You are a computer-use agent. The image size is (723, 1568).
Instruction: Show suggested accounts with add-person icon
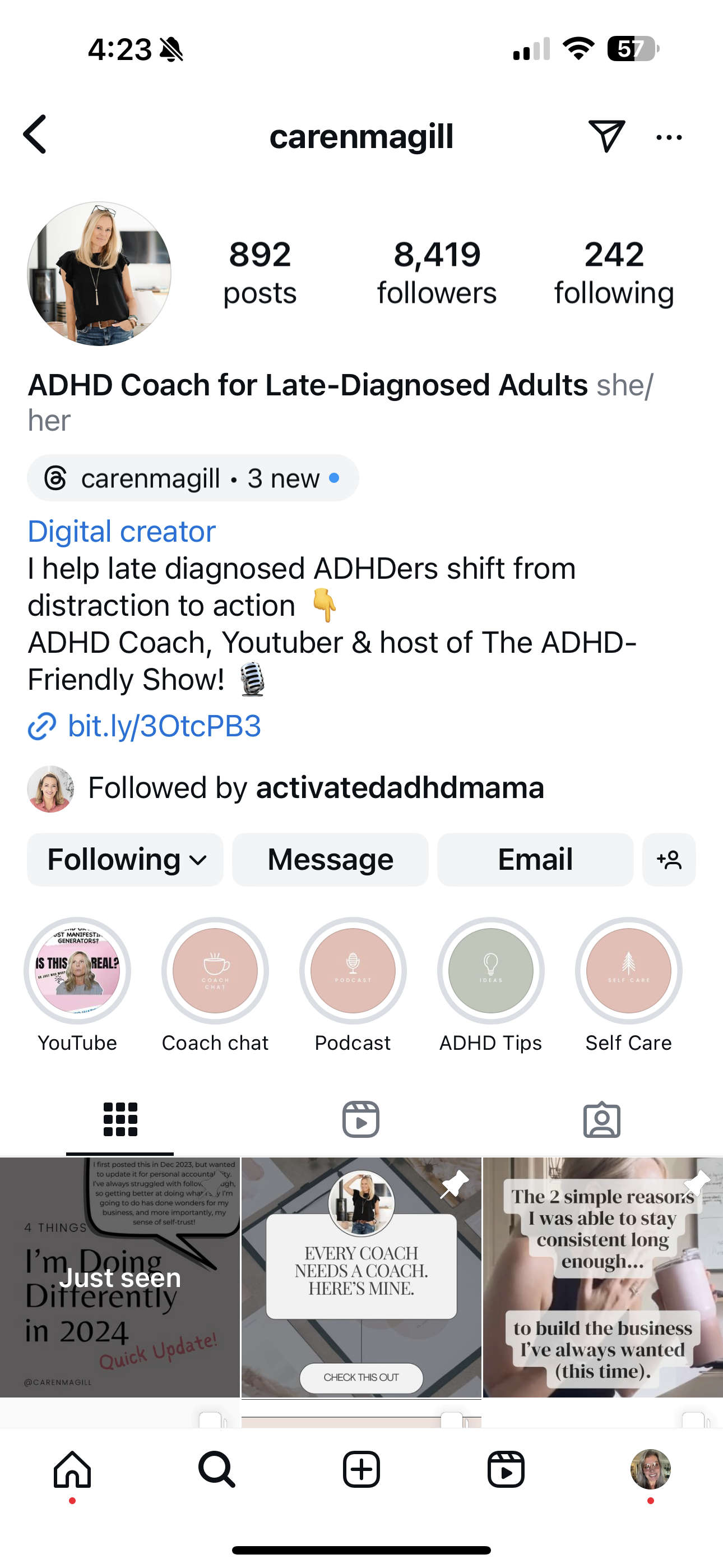tap(669, 860)
